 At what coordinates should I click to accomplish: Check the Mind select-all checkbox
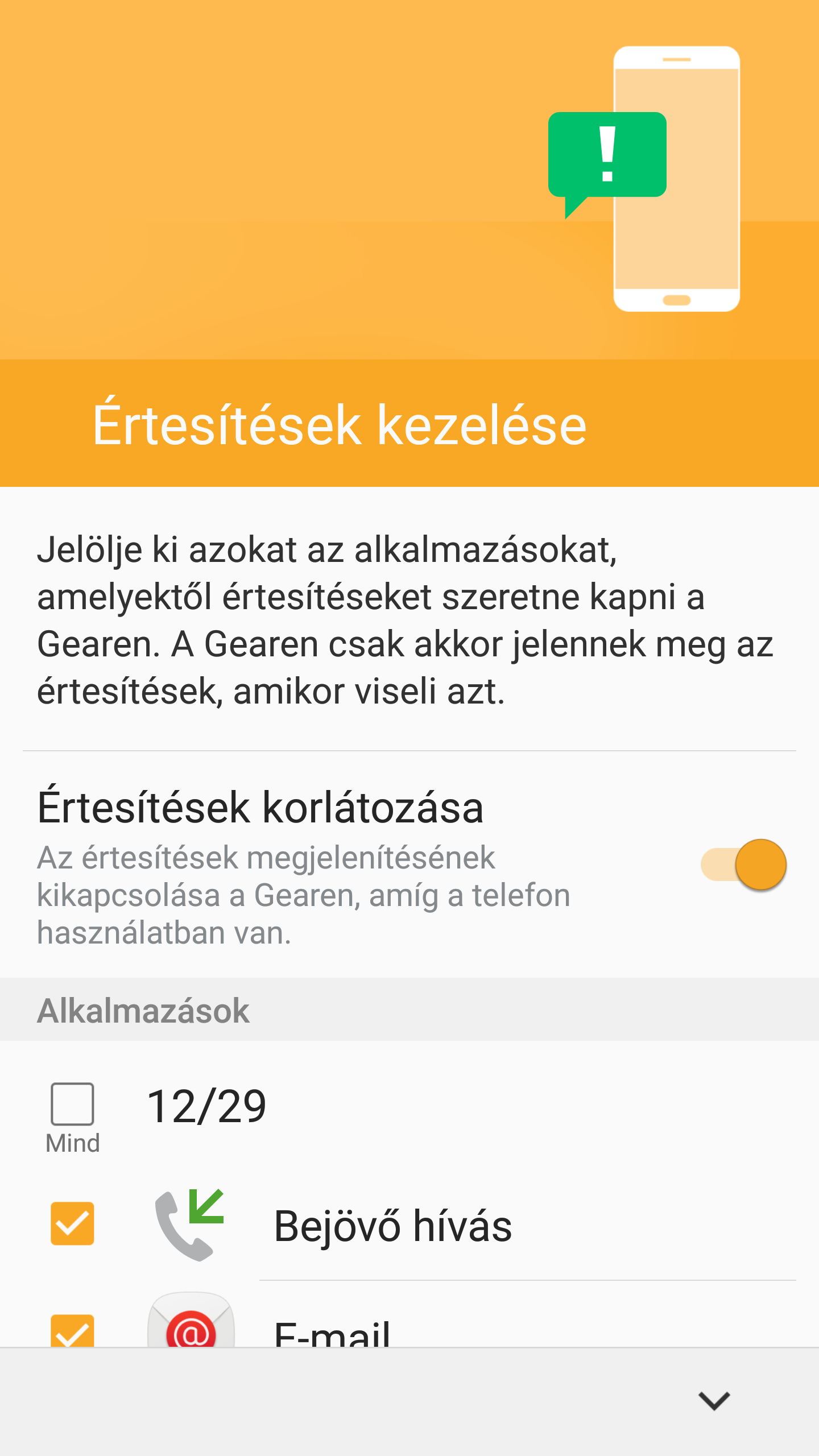tap(72, 1104)
